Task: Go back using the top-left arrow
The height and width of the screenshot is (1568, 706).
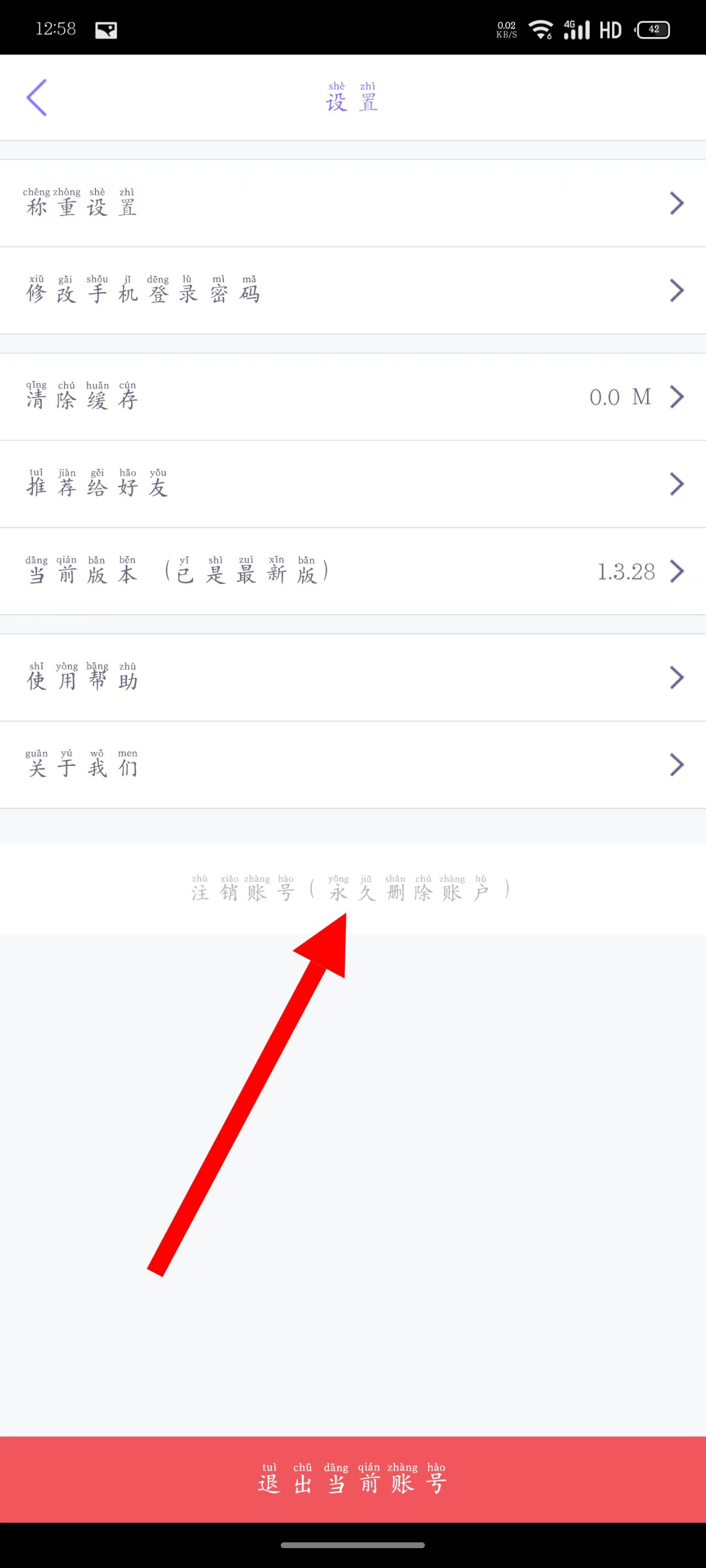Action: click(x=37, y=98)
